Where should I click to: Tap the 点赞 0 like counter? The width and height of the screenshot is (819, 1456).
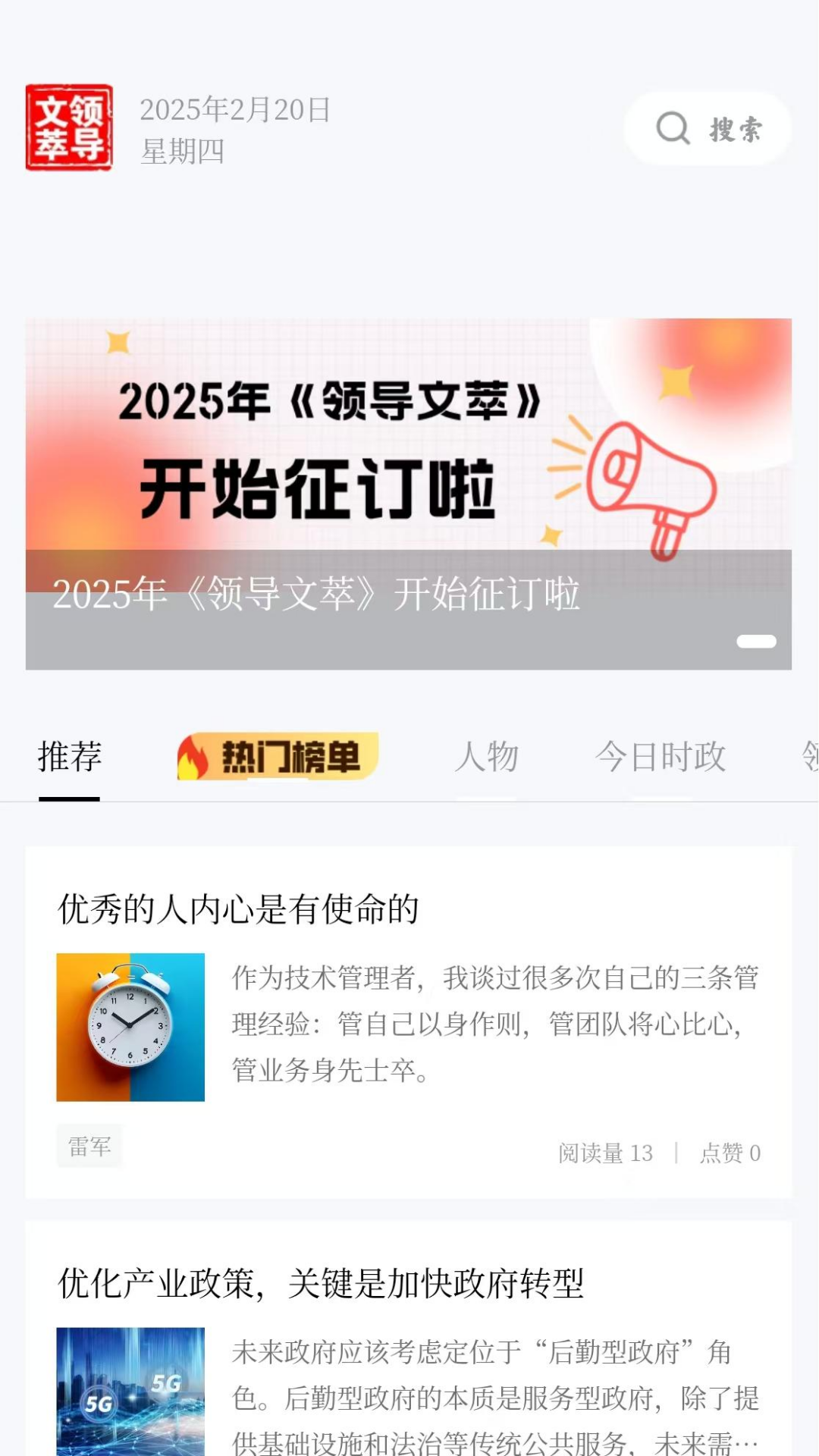click(730, 1151)
